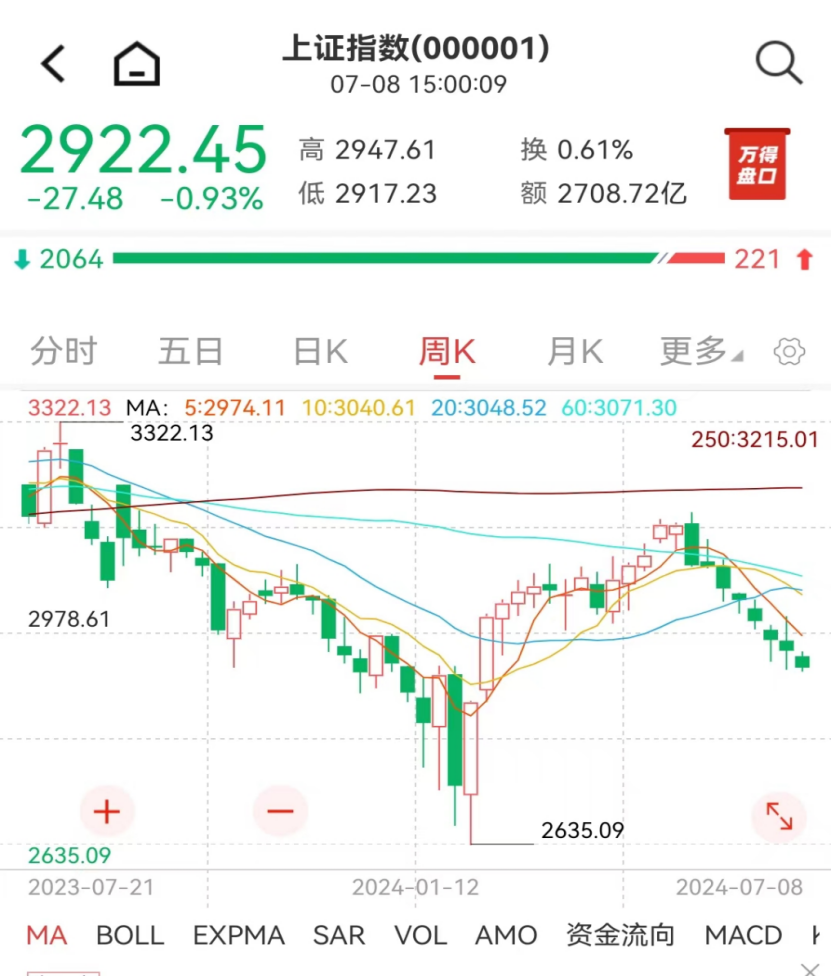This screenshot has width=831, height=976.
Task: Select the MACD indicator
Action: click(743, 935)
